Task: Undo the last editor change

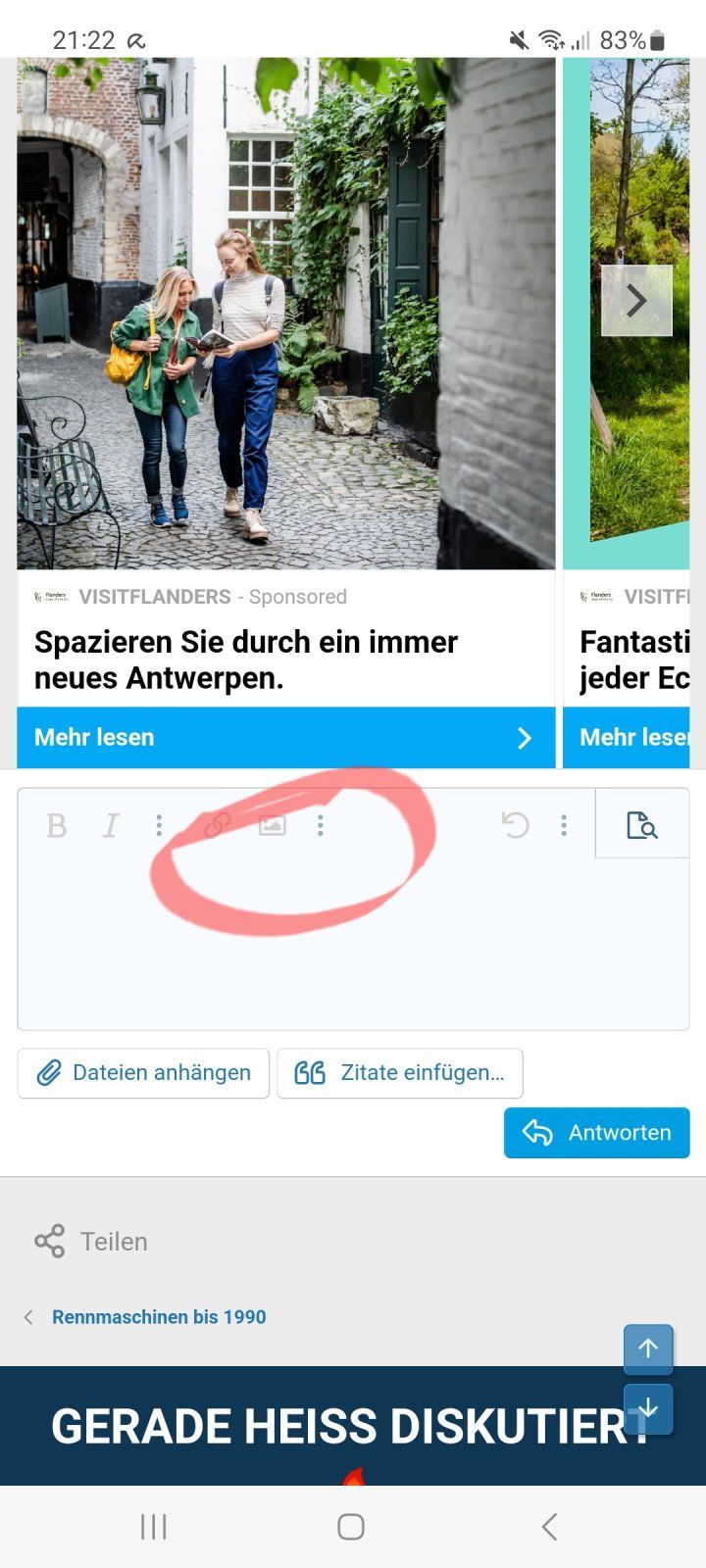Action: (x=515, y=825)
